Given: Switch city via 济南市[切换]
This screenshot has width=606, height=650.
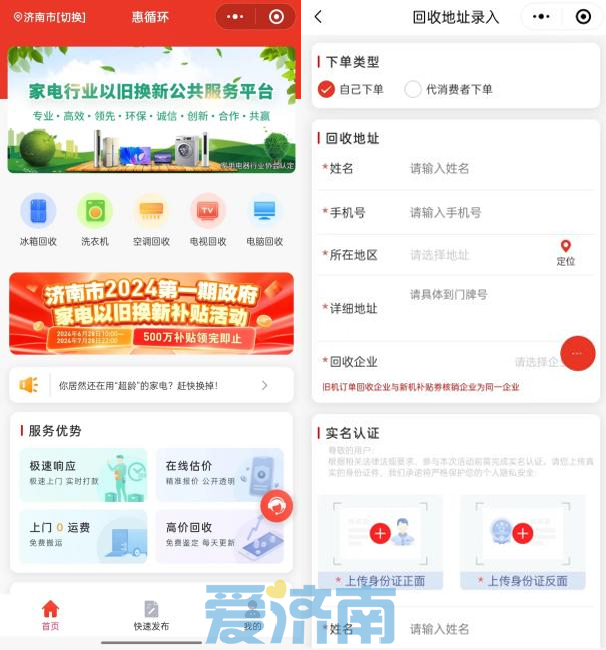Looking at the screenshot, I should pyautogui.click(x=50, y=17).
